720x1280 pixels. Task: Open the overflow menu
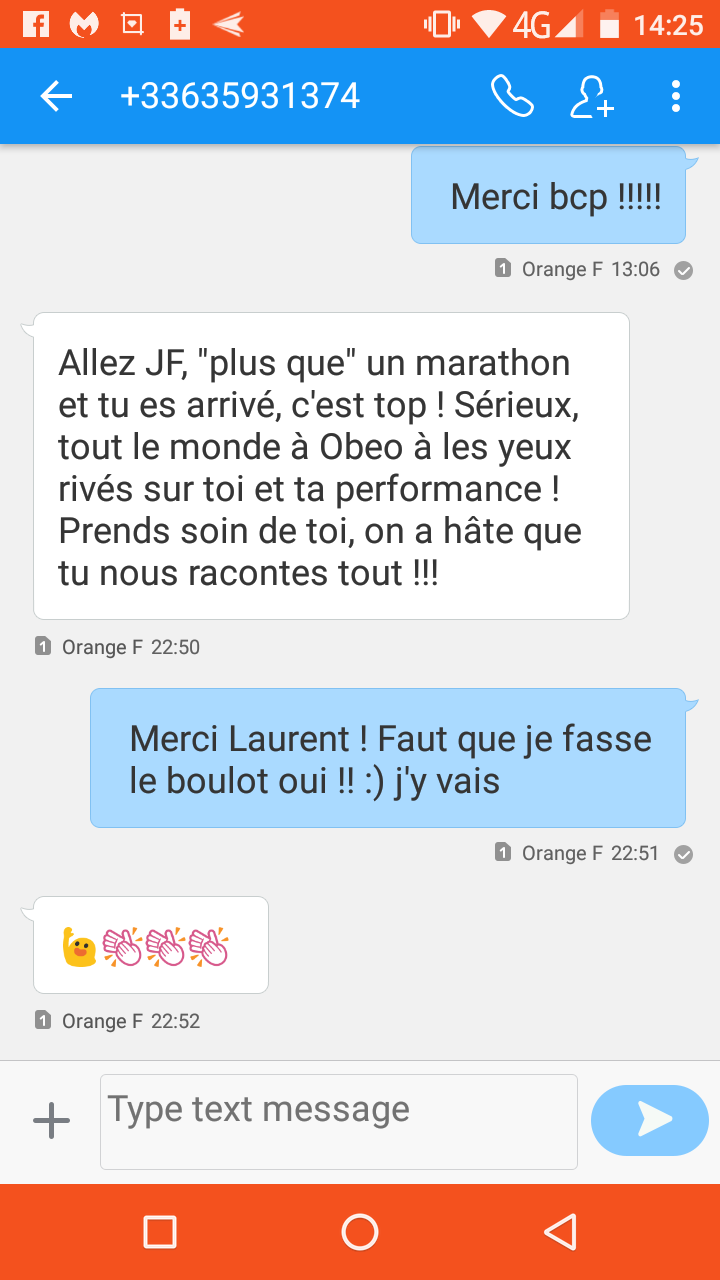coord(676,97)
